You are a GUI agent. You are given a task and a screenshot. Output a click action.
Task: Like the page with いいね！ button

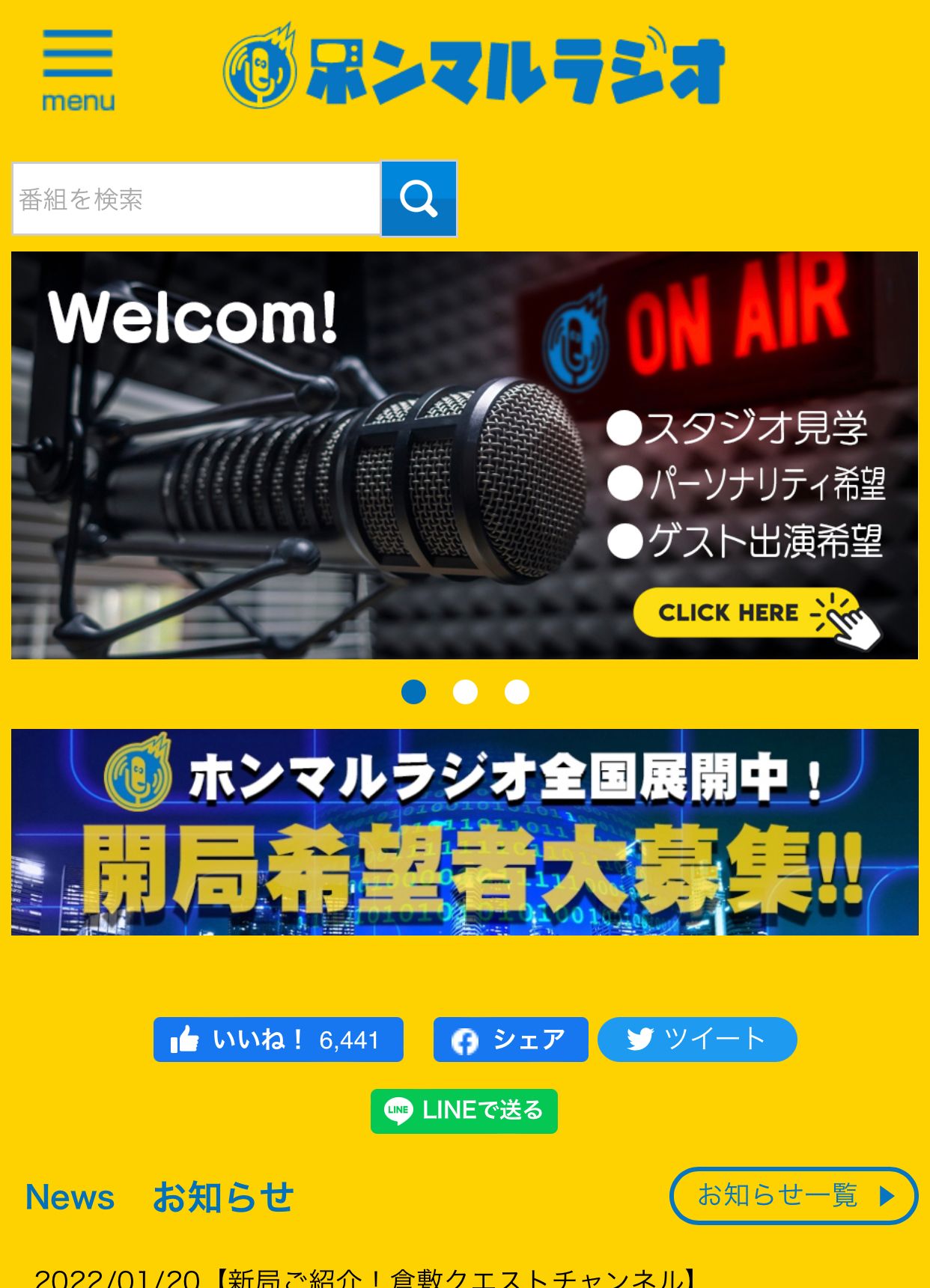click(x=278, y=1040)
